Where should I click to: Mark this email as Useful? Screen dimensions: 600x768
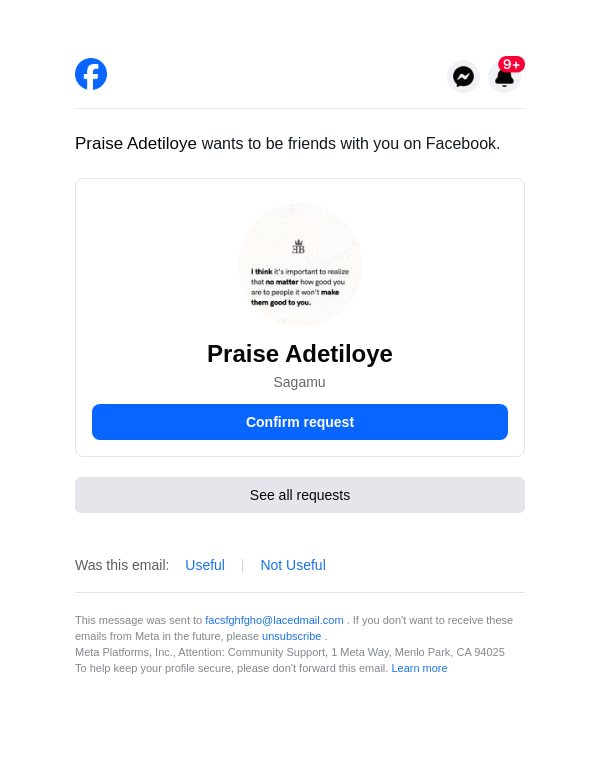[205, 565]
